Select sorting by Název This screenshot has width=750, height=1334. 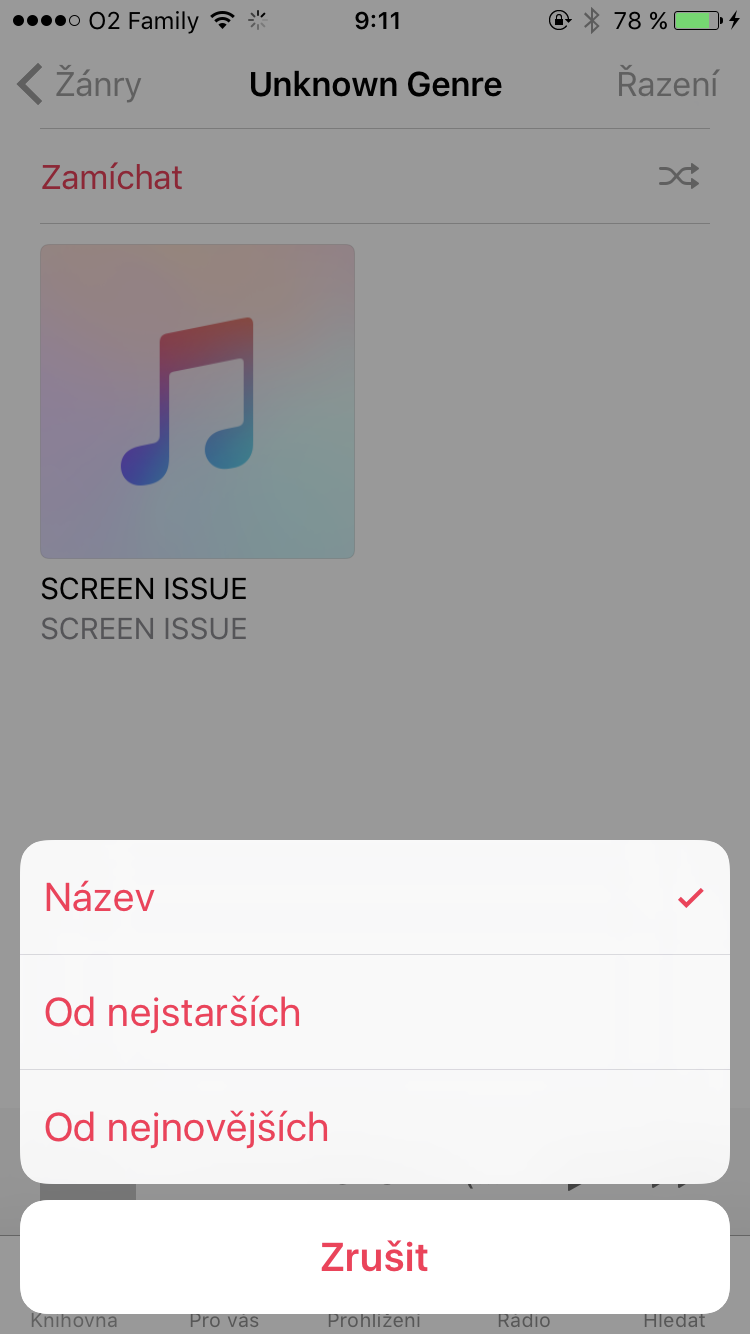(x=374, y=897)
